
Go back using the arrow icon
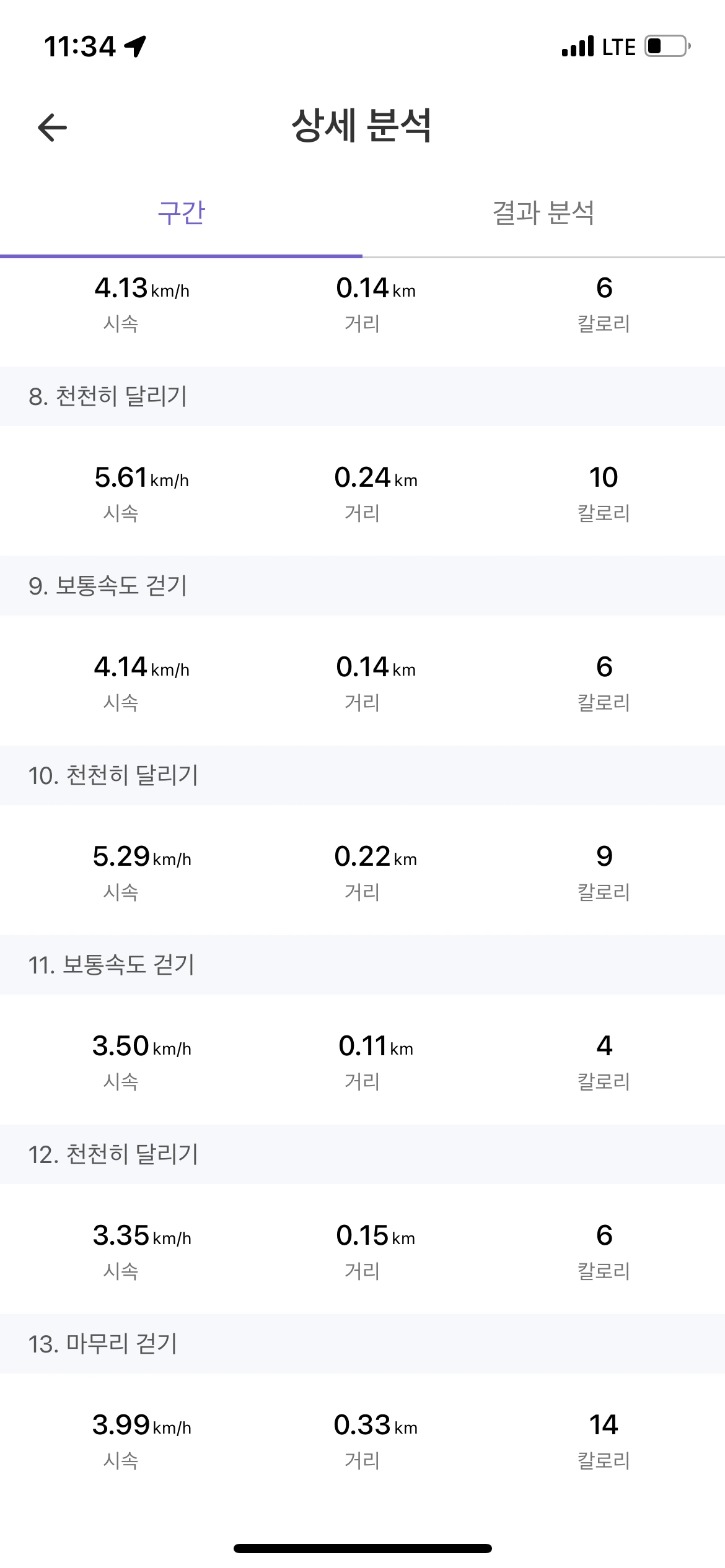click(x=53, y=128)
